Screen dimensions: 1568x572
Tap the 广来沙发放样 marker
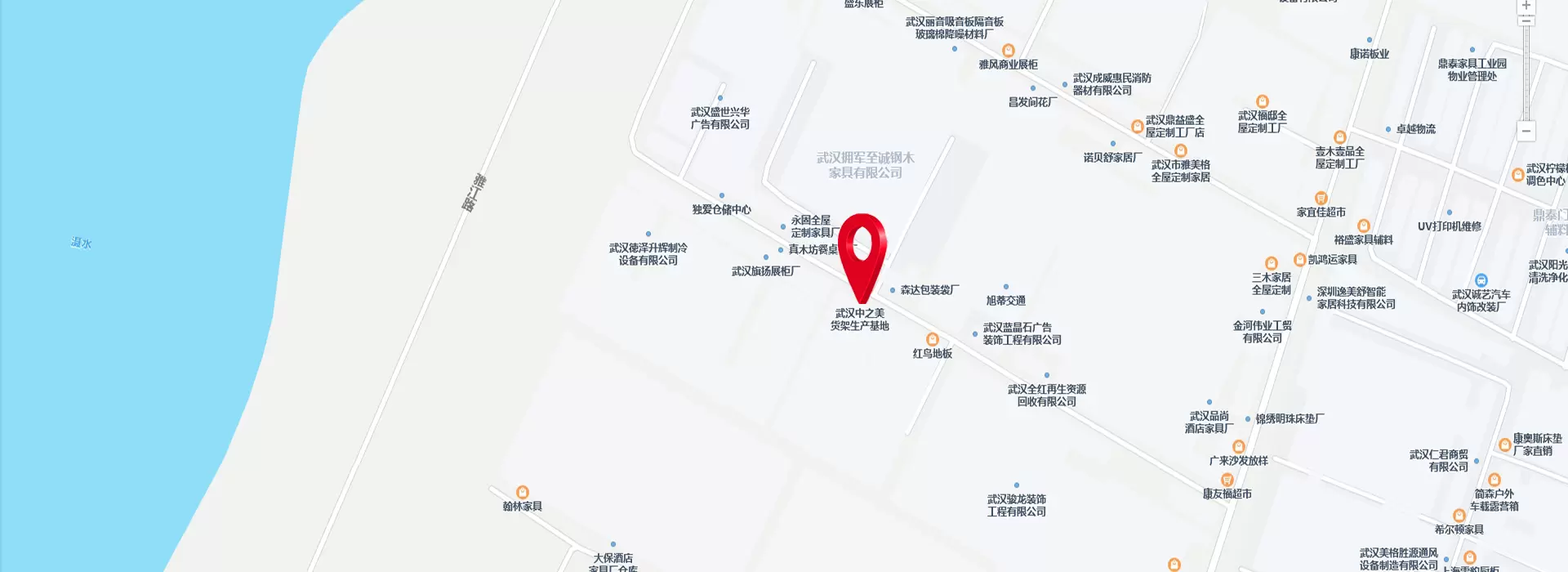pos(1239,447)
